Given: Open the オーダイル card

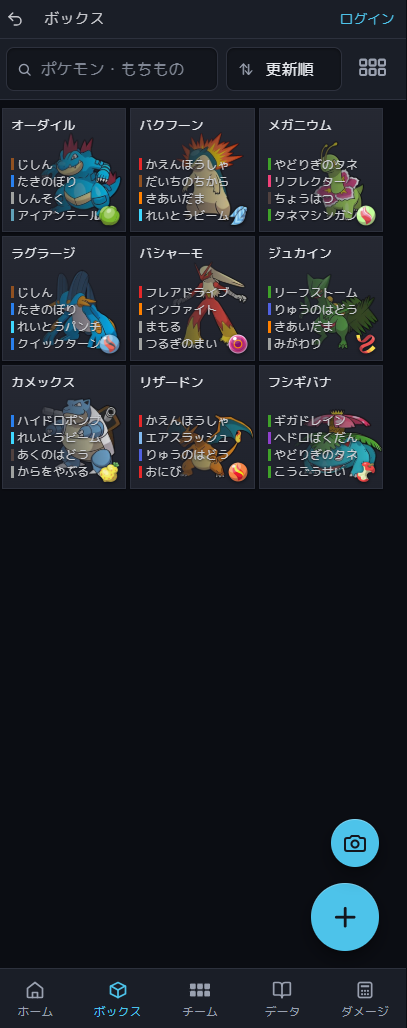Looking at the screenshot, I should click(x=64, y=170).
